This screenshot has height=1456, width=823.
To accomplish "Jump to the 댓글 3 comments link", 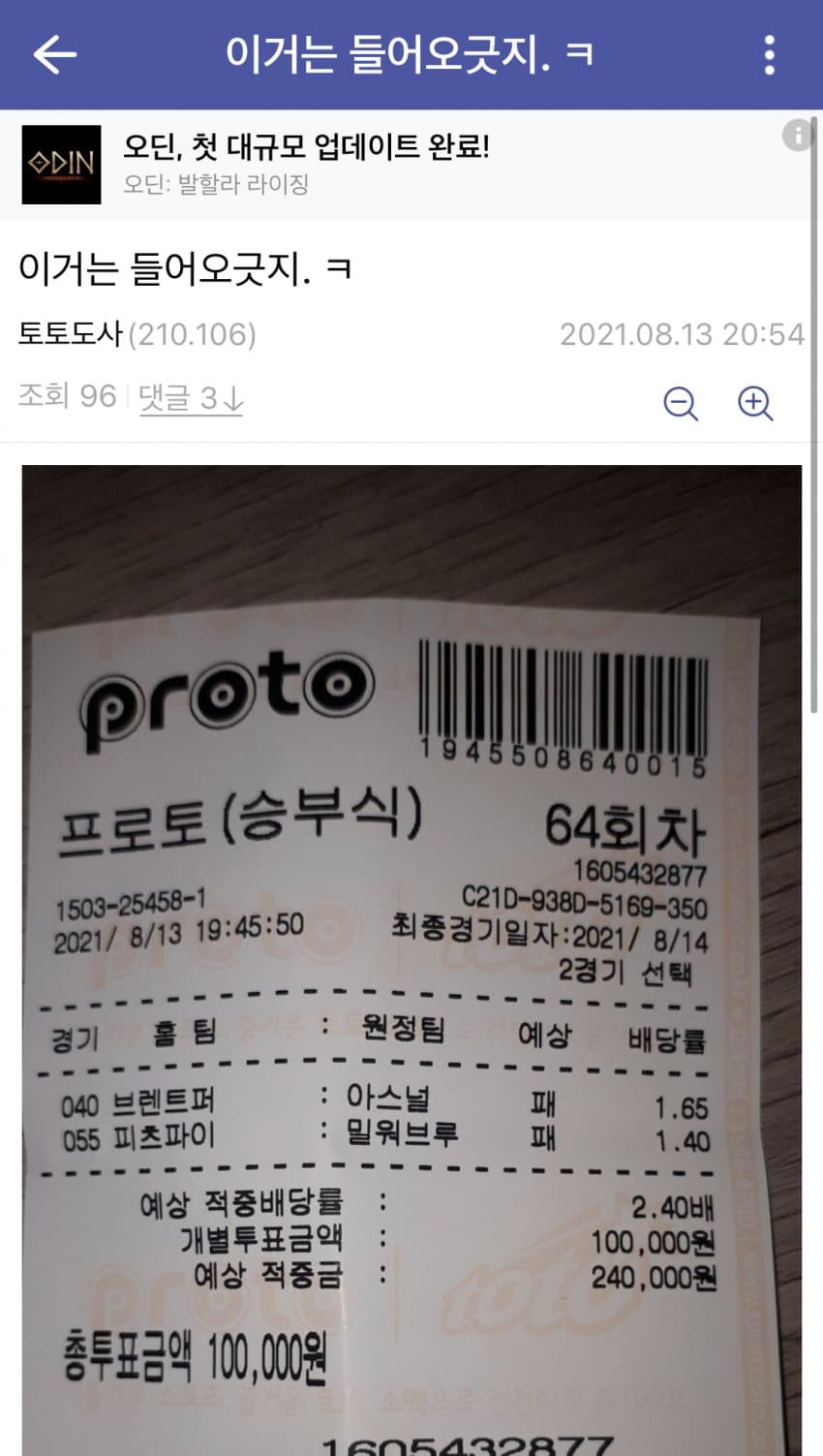I will [x=191, y=397].
